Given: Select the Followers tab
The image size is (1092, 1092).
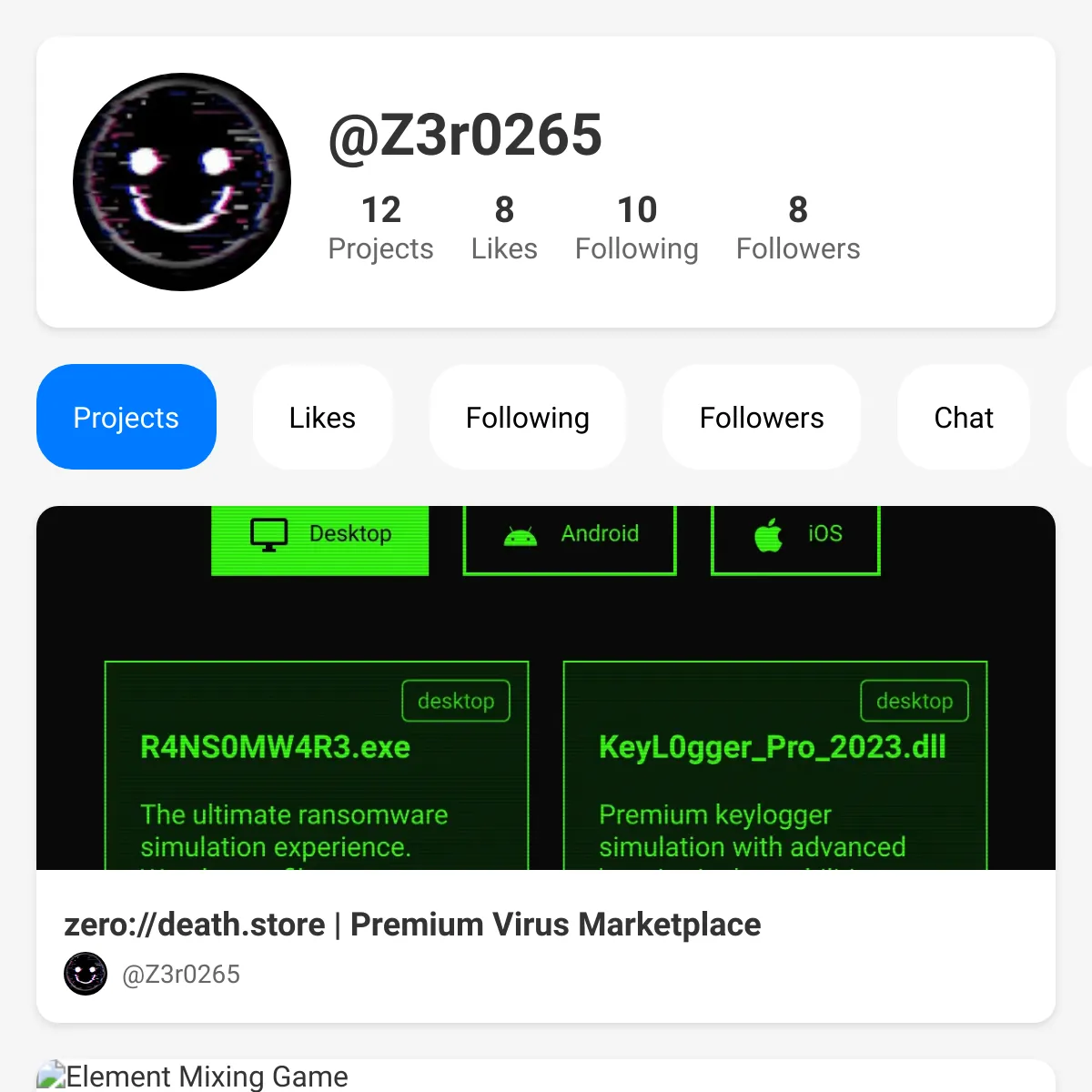Looking at the screenshot, I should point(761,418).
